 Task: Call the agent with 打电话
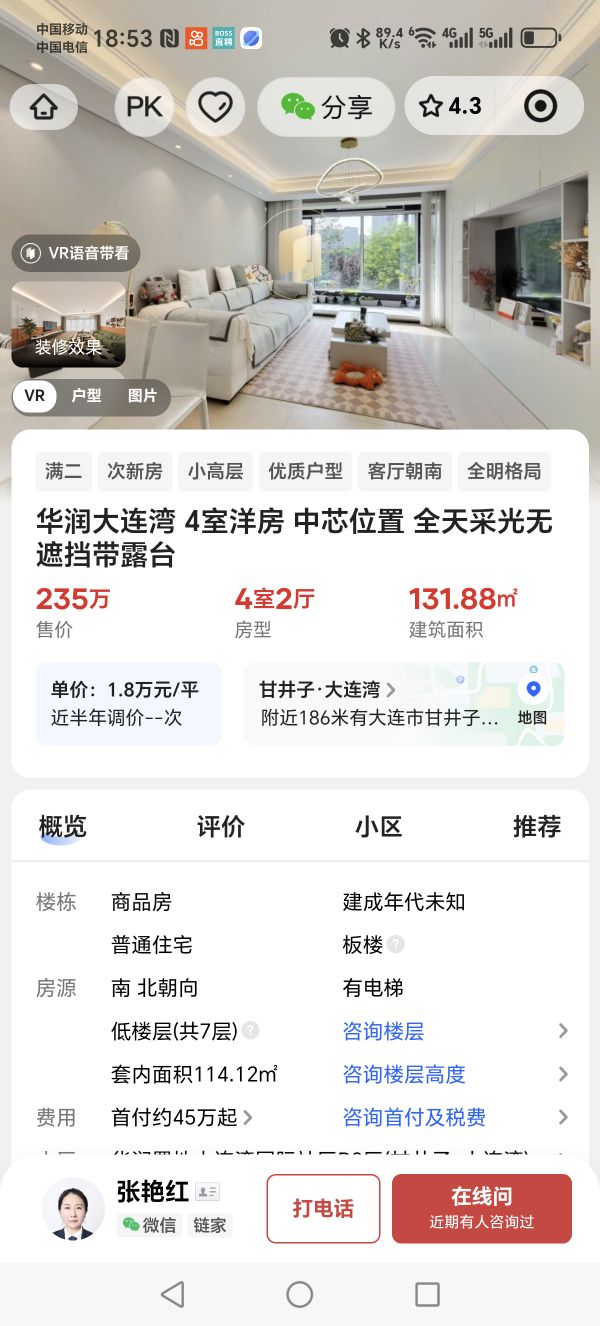tap(323, 1208)
